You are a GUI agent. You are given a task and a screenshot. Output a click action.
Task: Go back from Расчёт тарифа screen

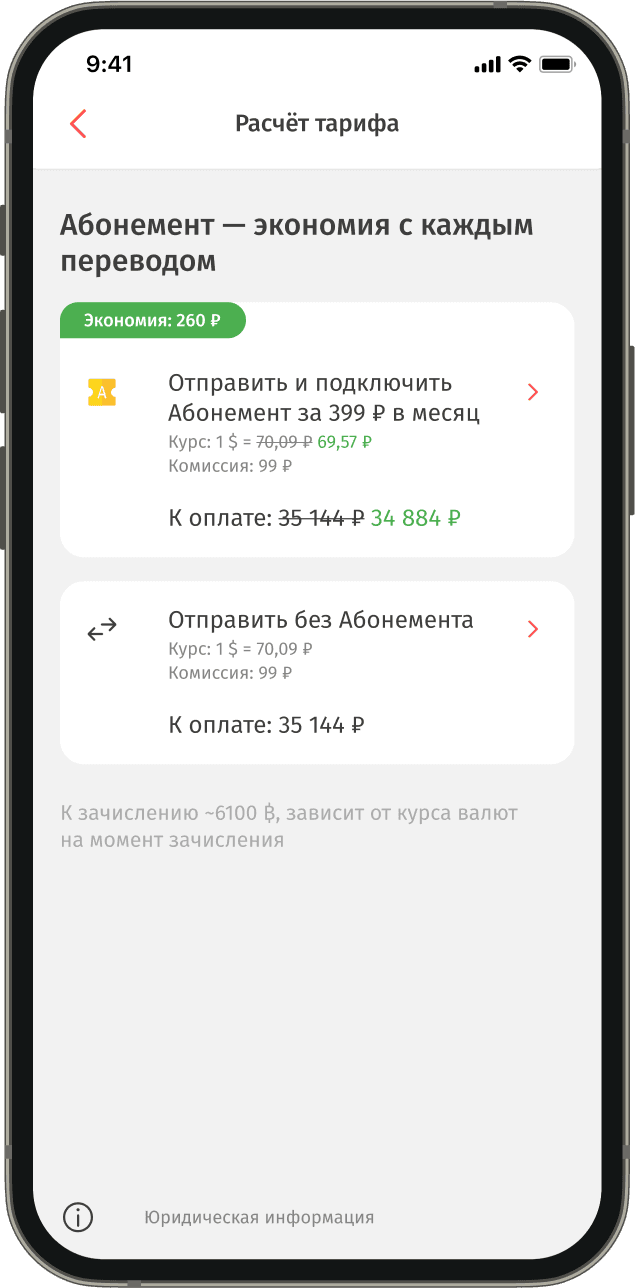(78, 124)
